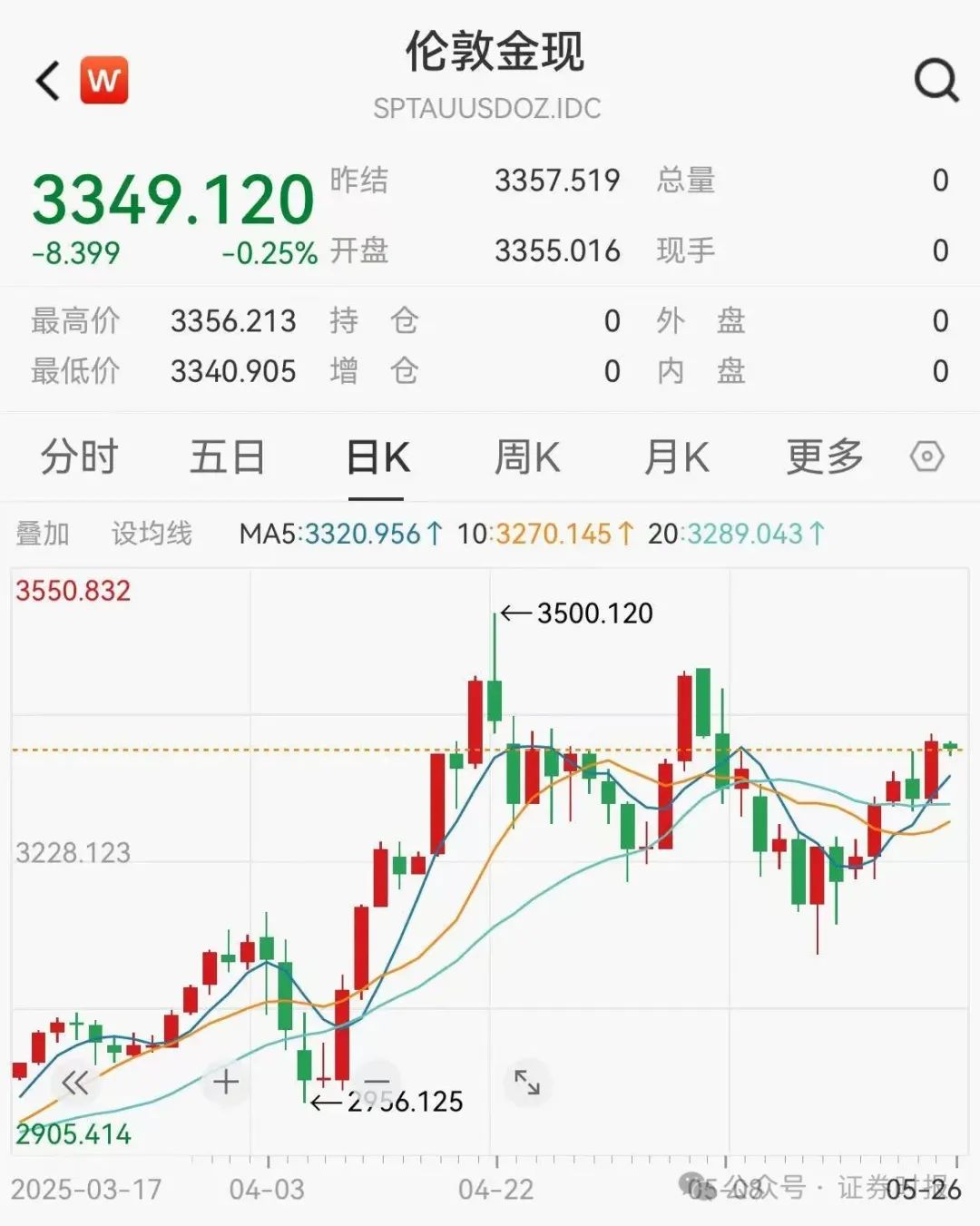
Task: Zoom out the chart with minus button
Action: click(x=376, y=1082)
